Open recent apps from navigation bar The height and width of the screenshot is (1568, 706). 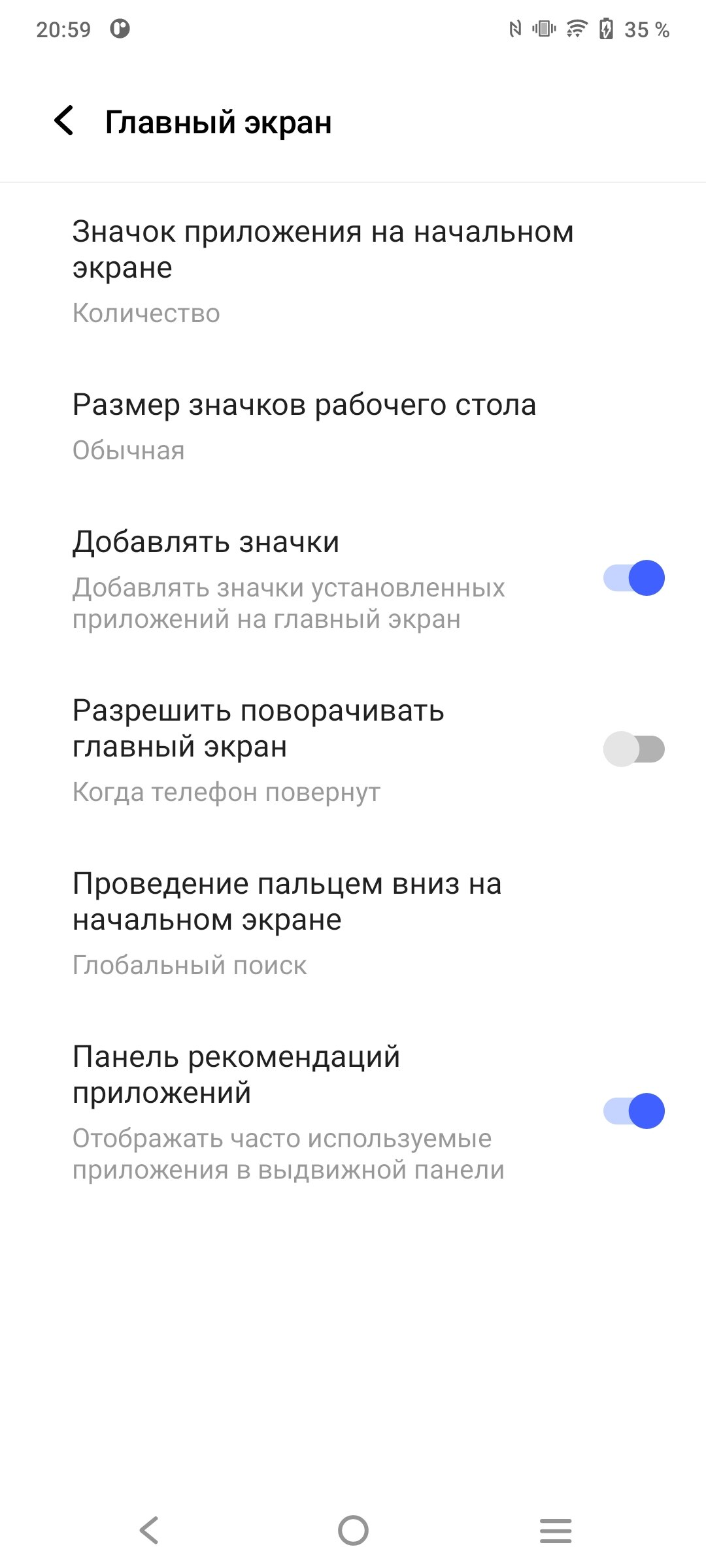[x=556, y=1530]
